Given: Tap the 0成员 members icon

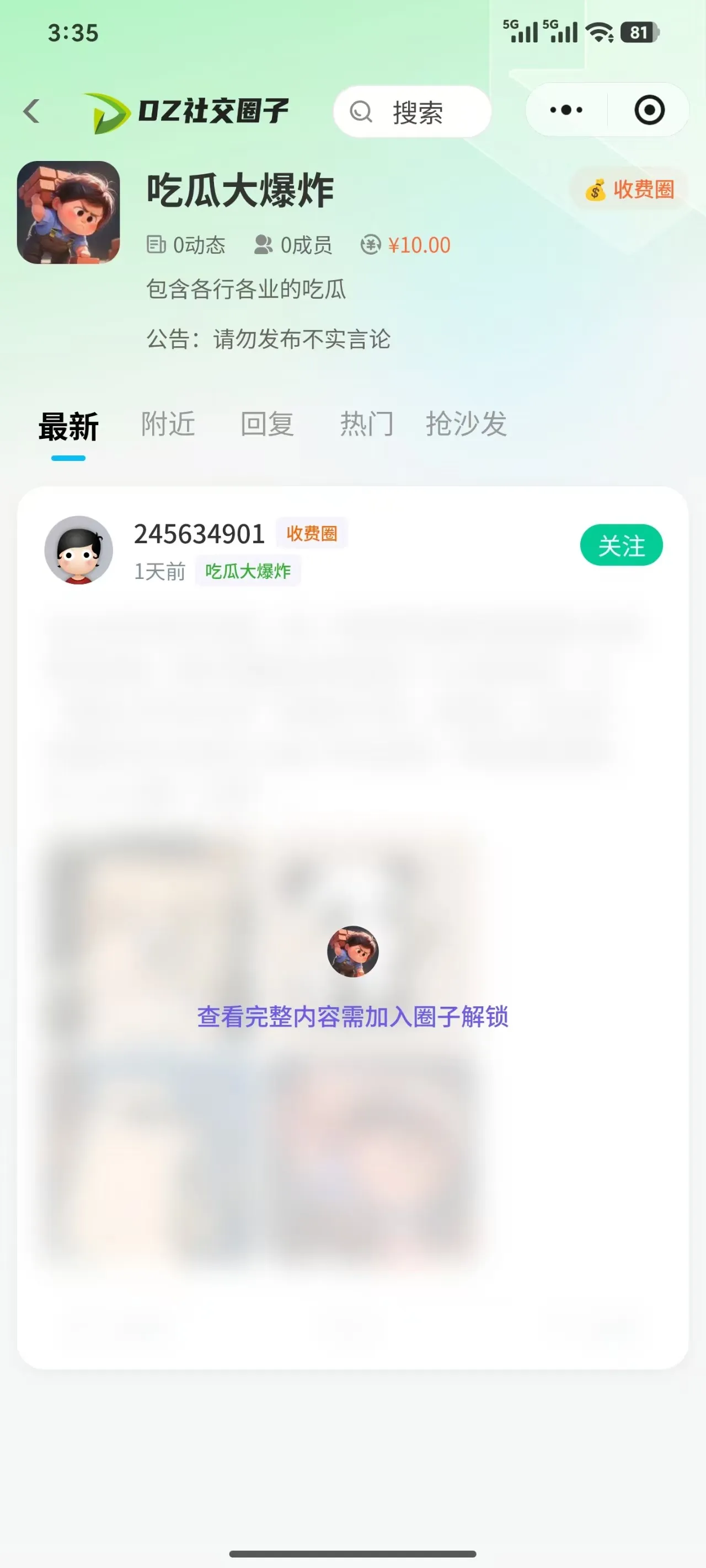Looking at the screenshot, I should pyautogui.click(x=263, y=245).
